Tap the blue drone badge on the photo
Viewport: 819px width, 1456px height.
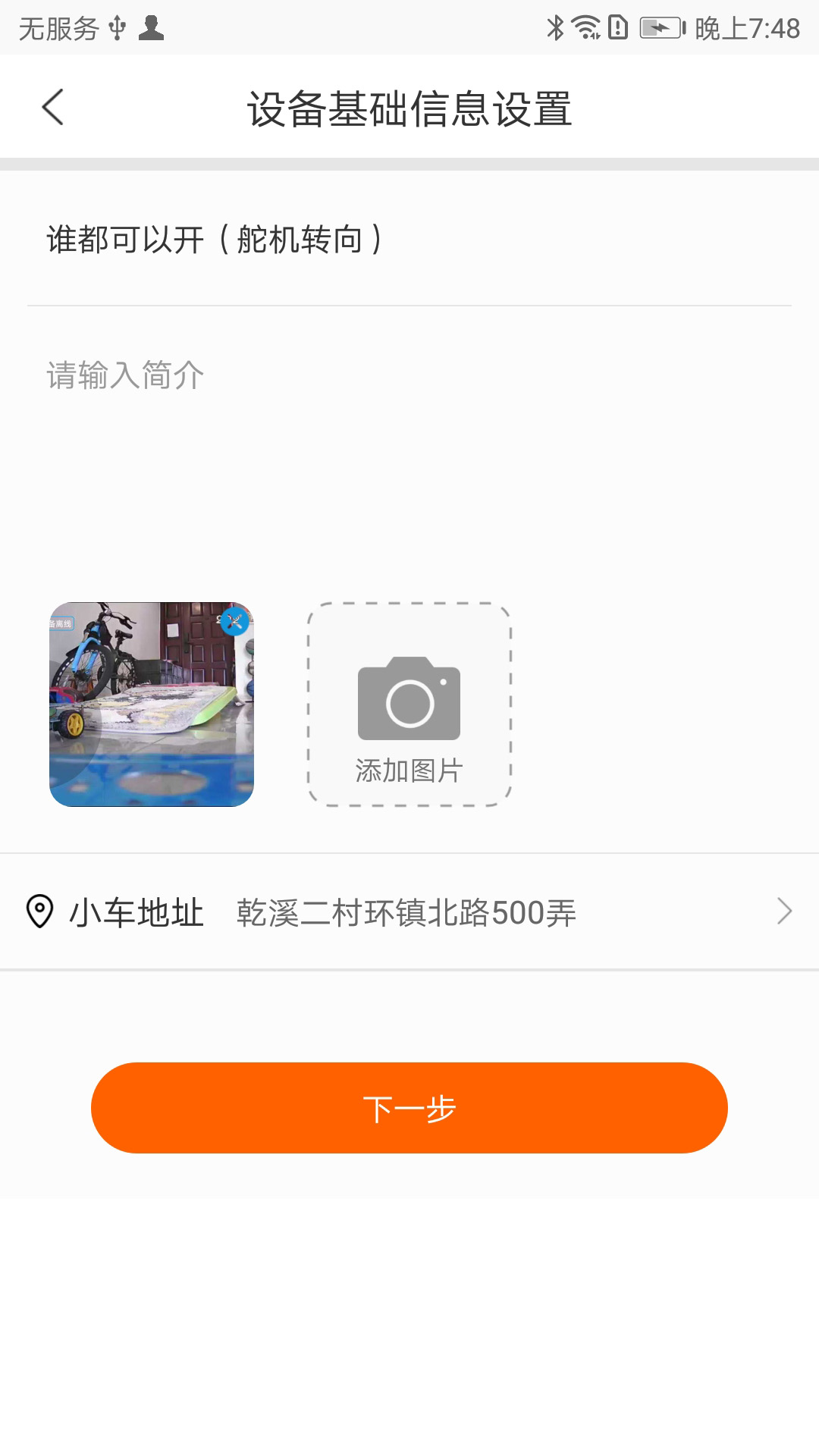234,623
